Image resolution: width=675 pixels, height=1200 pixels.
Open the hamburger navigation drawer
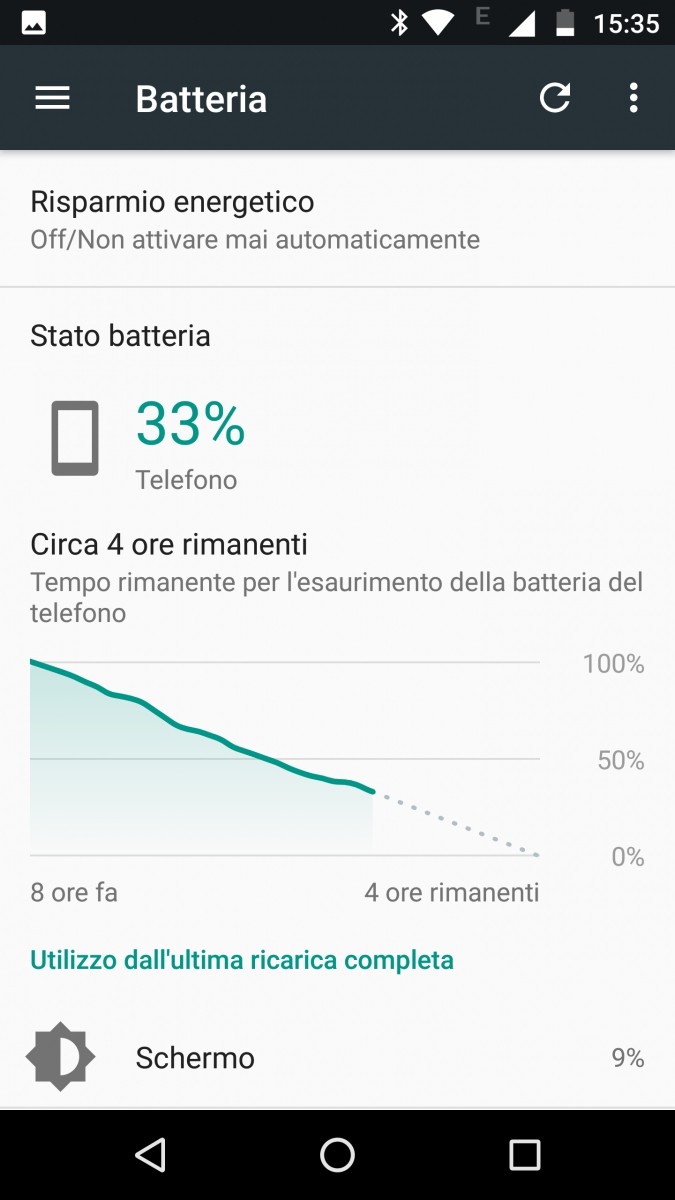tap(52, 98)
